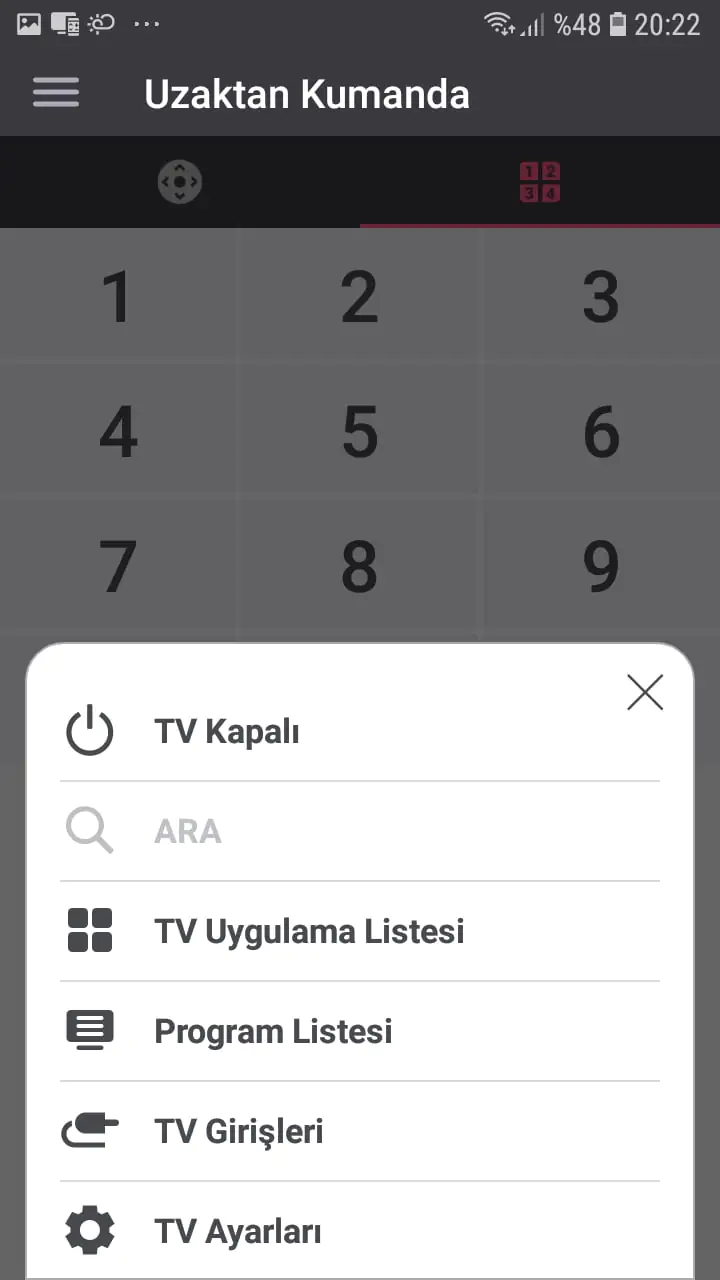Tap number 3 on the keypad
Image resolution: width=720 pixels, height=1280 pixels.
pos(601,298)
